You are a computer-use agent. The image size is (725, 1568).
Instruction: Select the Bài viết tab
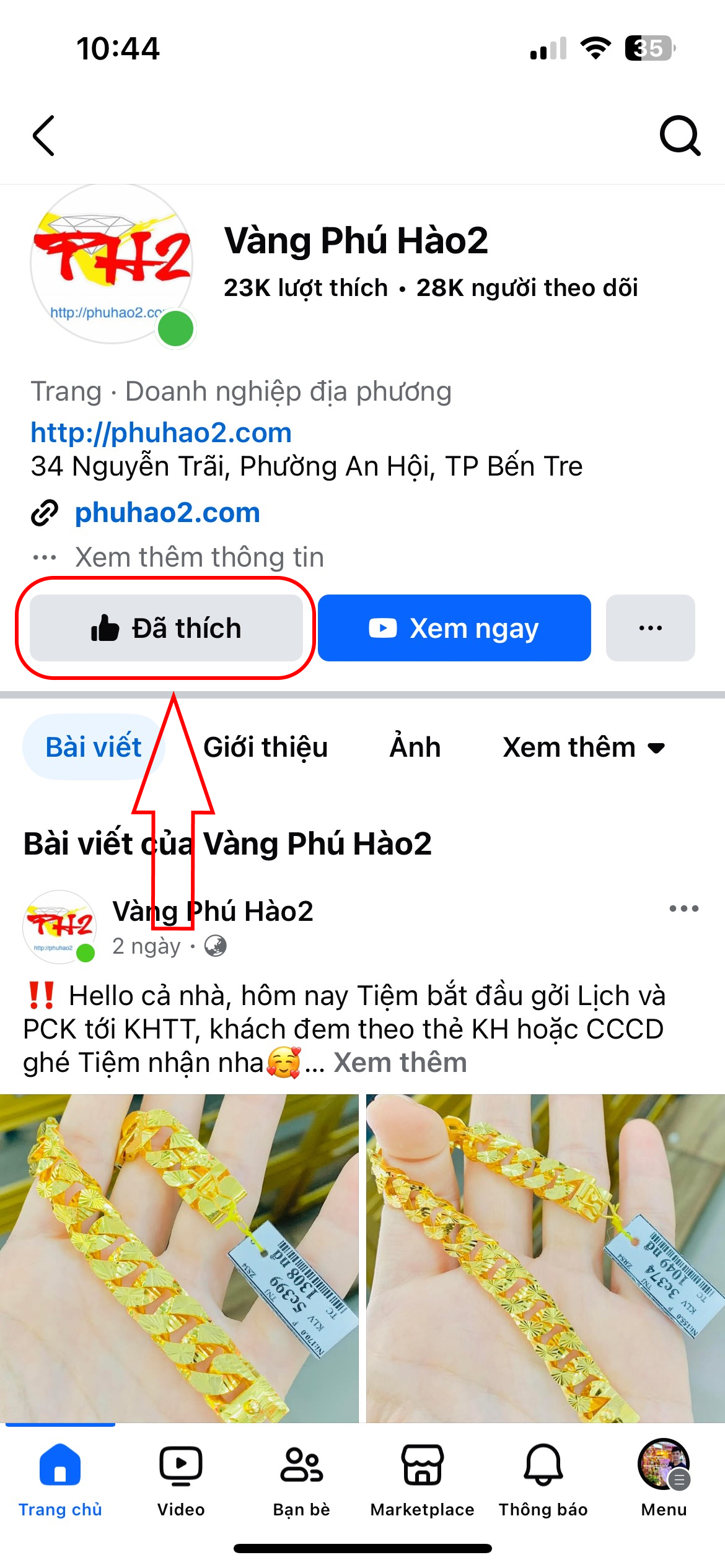[x=93, y=747]
